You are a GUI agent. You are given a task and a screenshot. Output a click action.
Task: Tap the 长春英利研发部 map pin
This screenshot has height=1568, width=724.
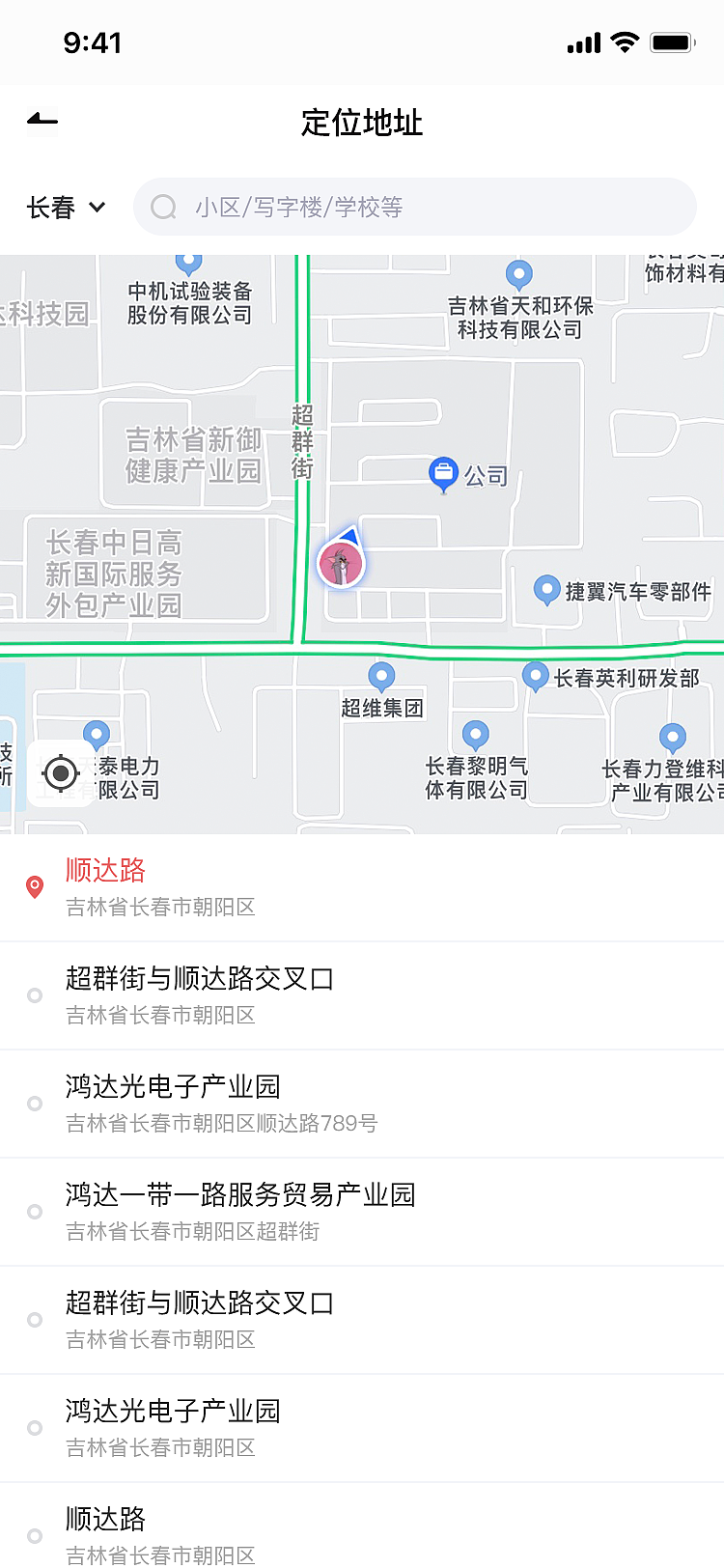point(536,676)
